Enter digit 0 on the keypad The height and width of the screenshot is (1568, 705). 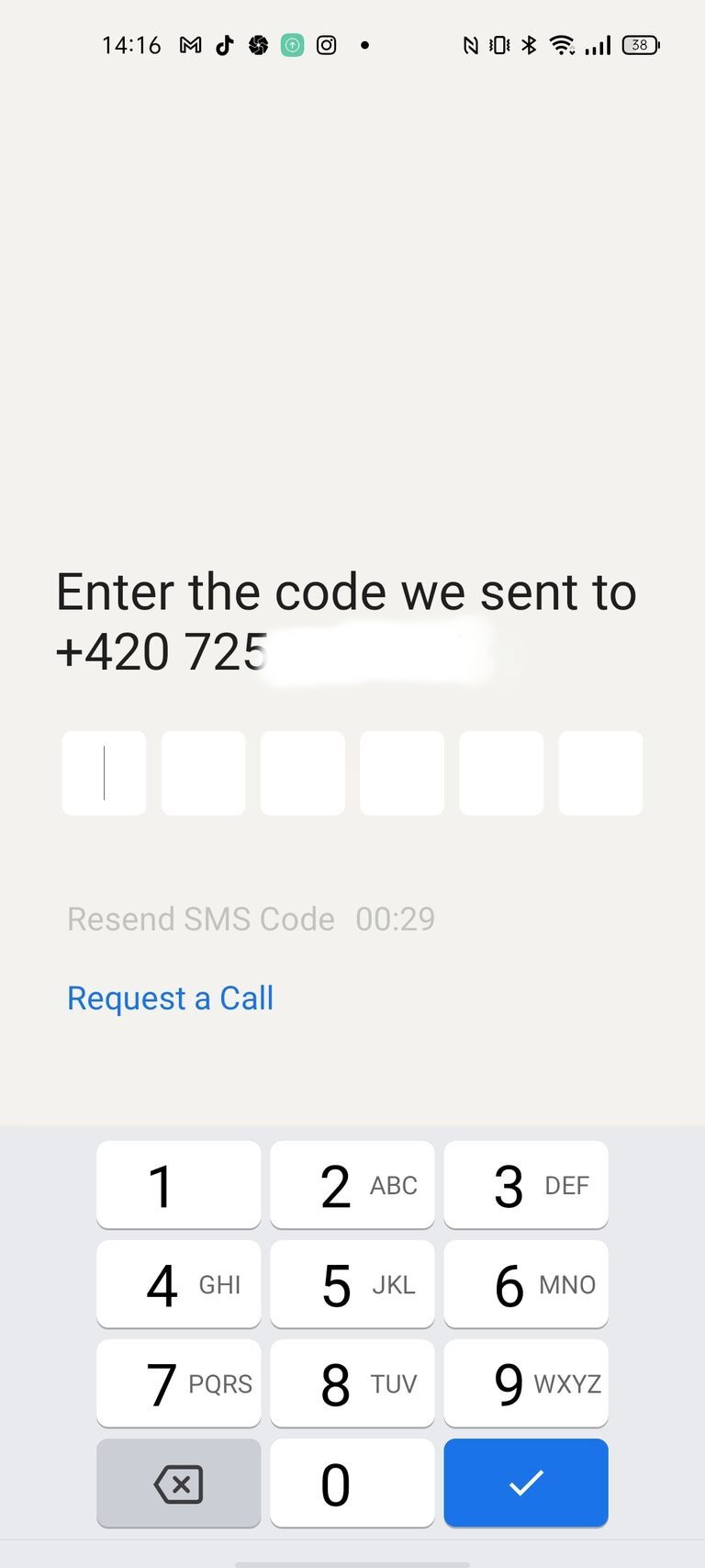[352, 1483]
